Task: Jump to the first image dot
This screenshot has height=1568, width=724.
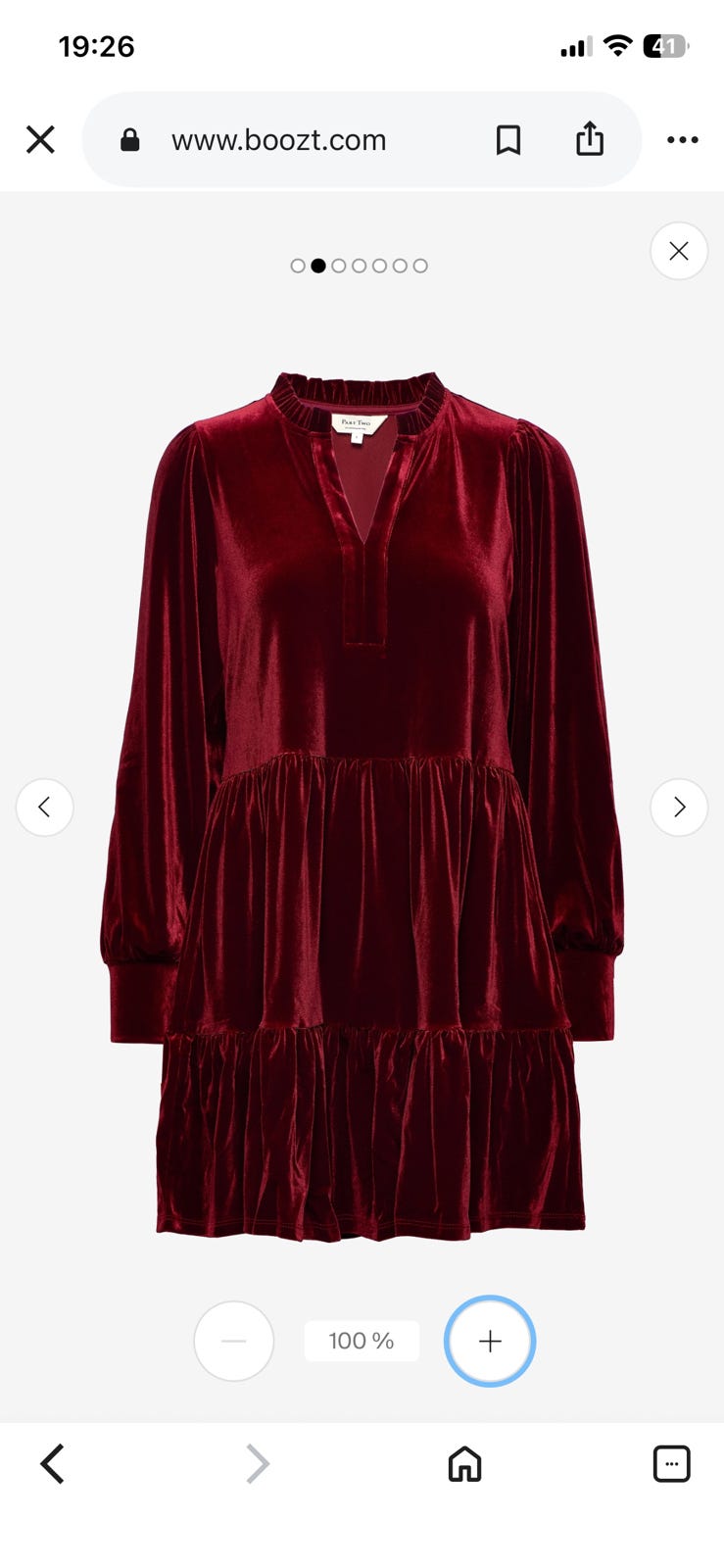Action: click(298, 266)
